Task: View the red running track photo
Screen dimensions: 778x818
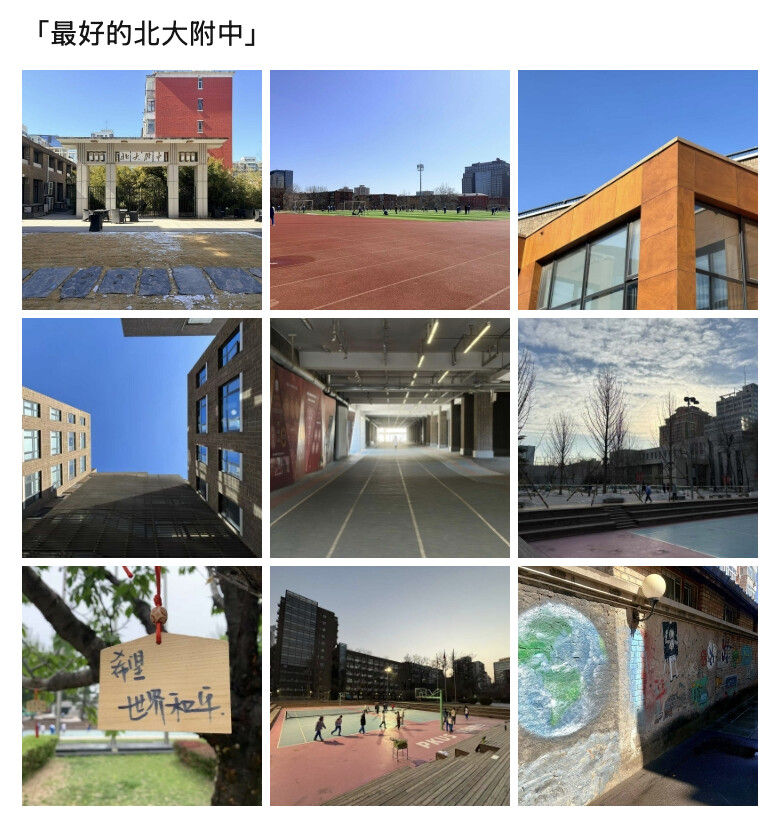Action: coord(390,189)
